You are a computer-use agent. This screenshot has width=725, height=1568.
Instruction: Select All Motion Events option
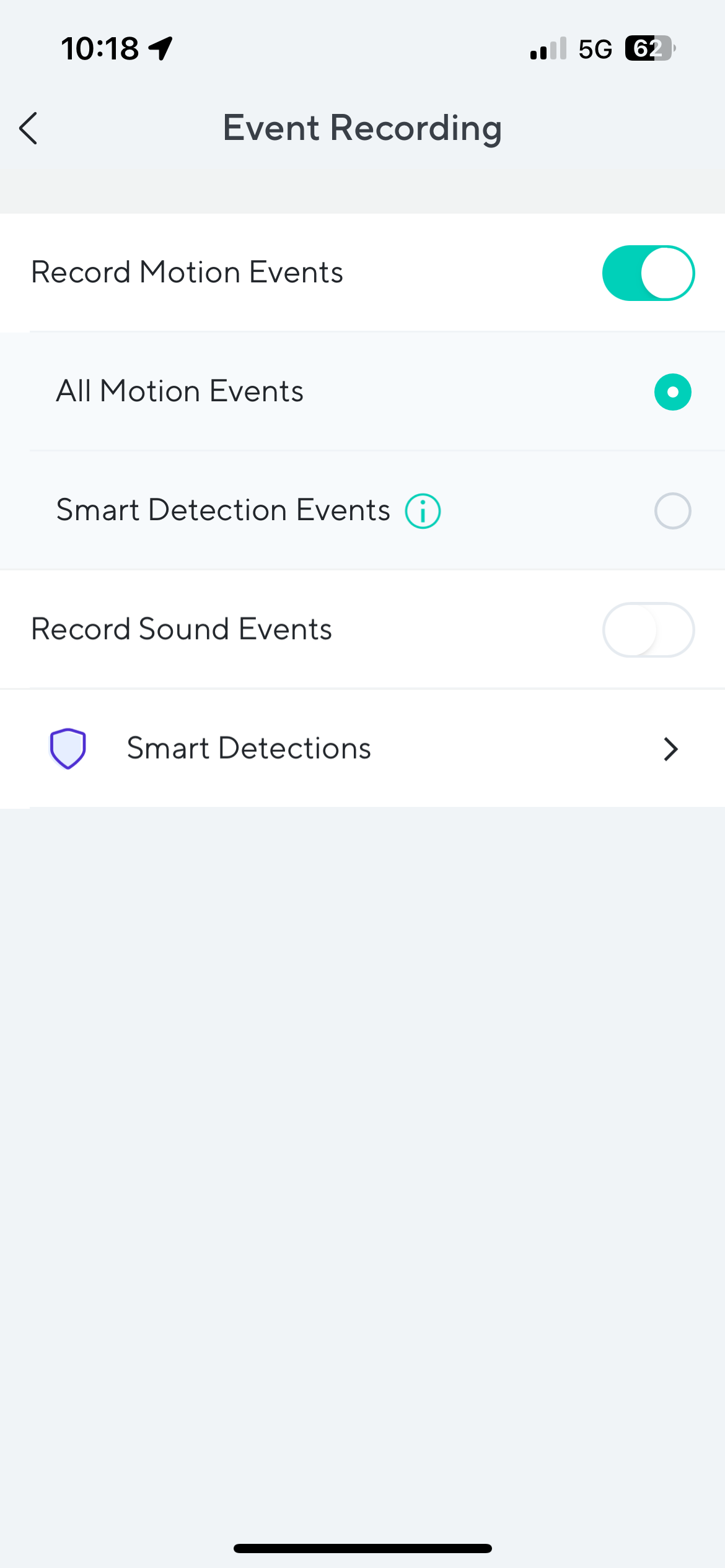tap(672, 392)
